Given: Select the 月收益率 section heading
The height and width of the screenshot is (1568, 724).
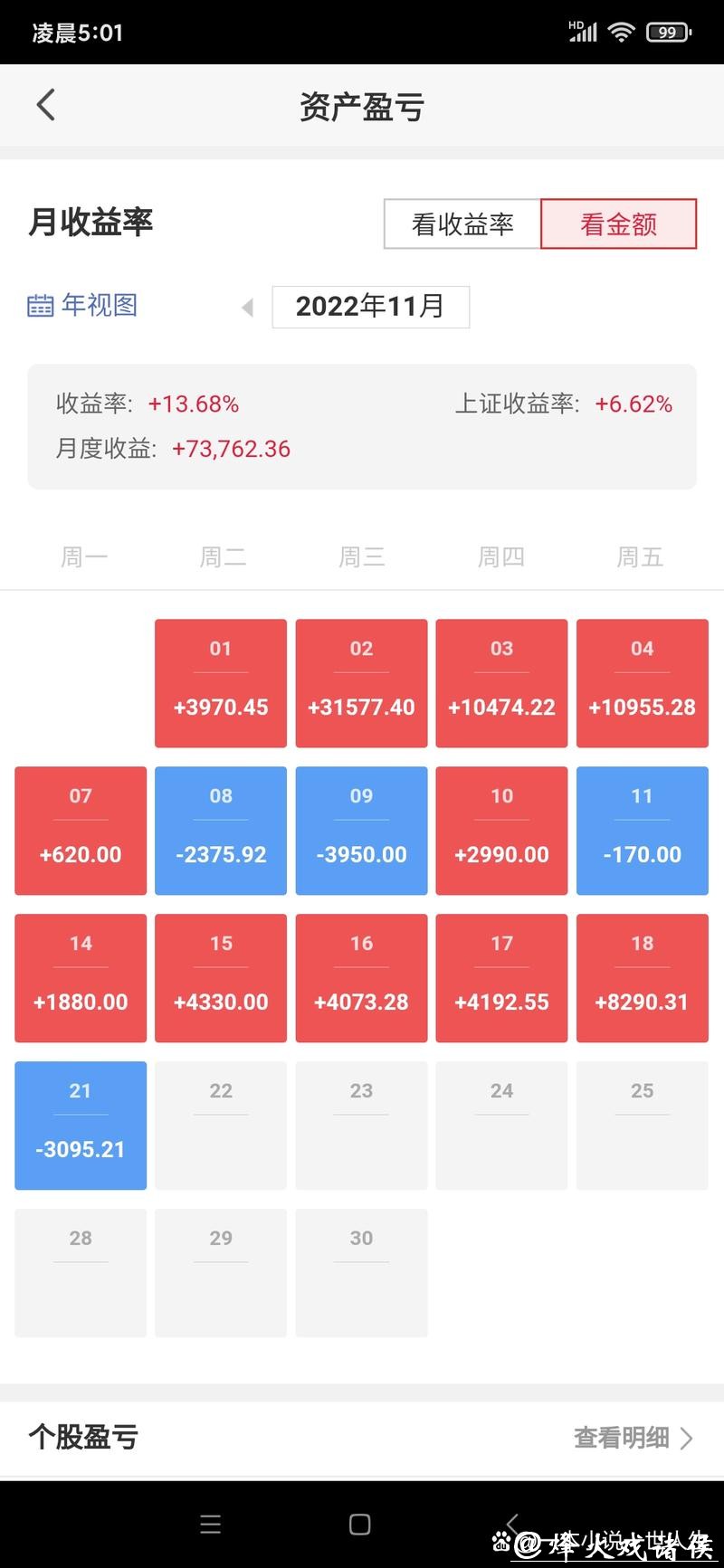Looking at the screenshot, I should tap(90, 223).
